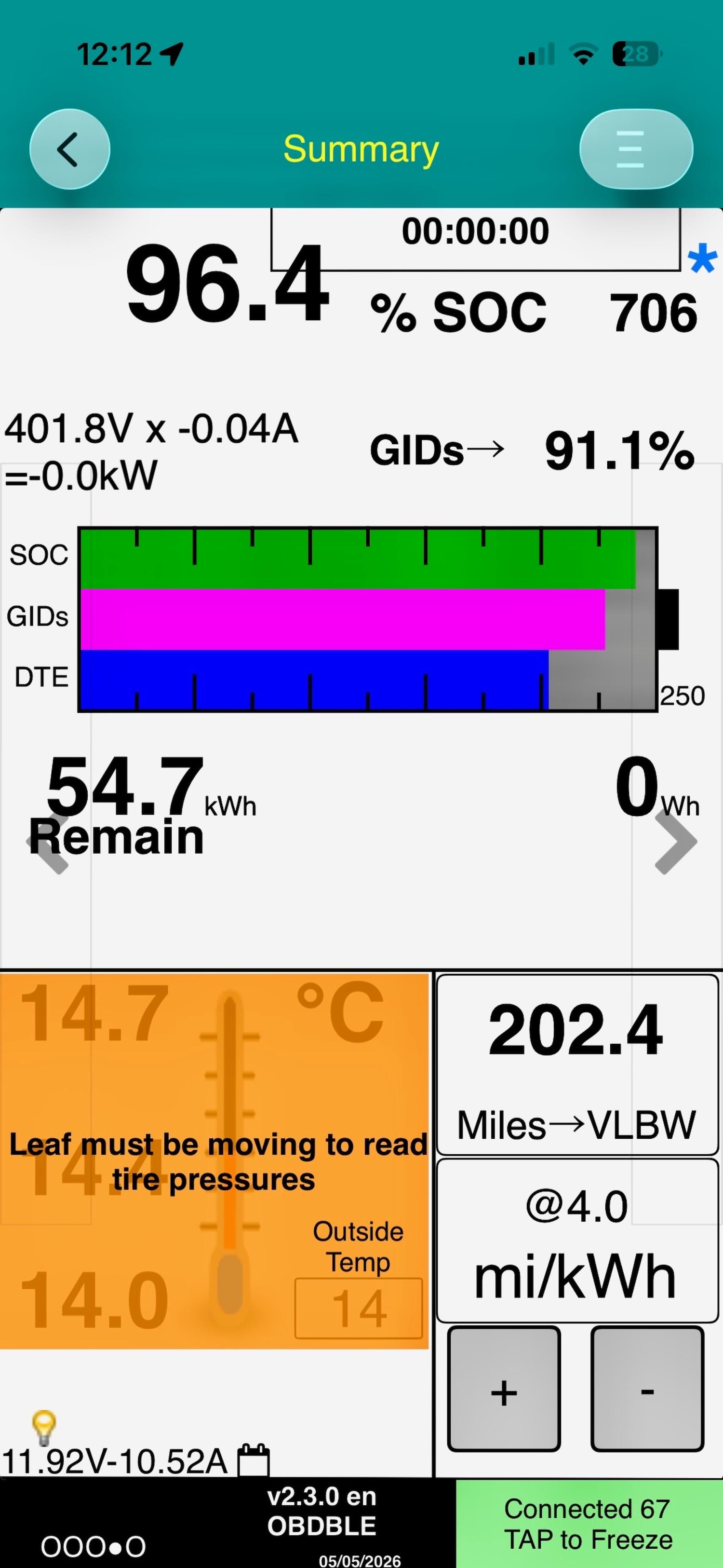Go to next screen with right chevron
Image resolution: width=723 pixels, height=1568 pixels.
coord(676,841)
